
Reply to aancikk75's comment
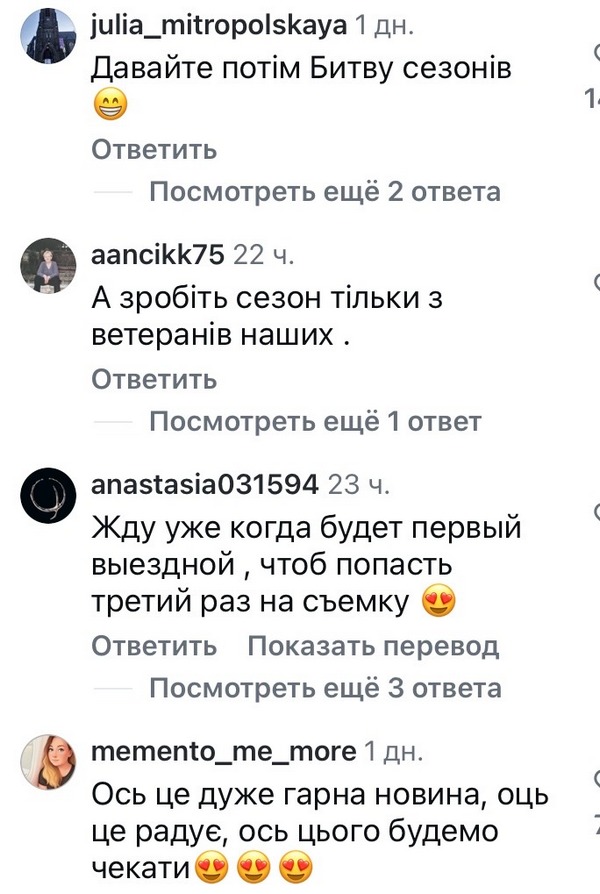154,380
